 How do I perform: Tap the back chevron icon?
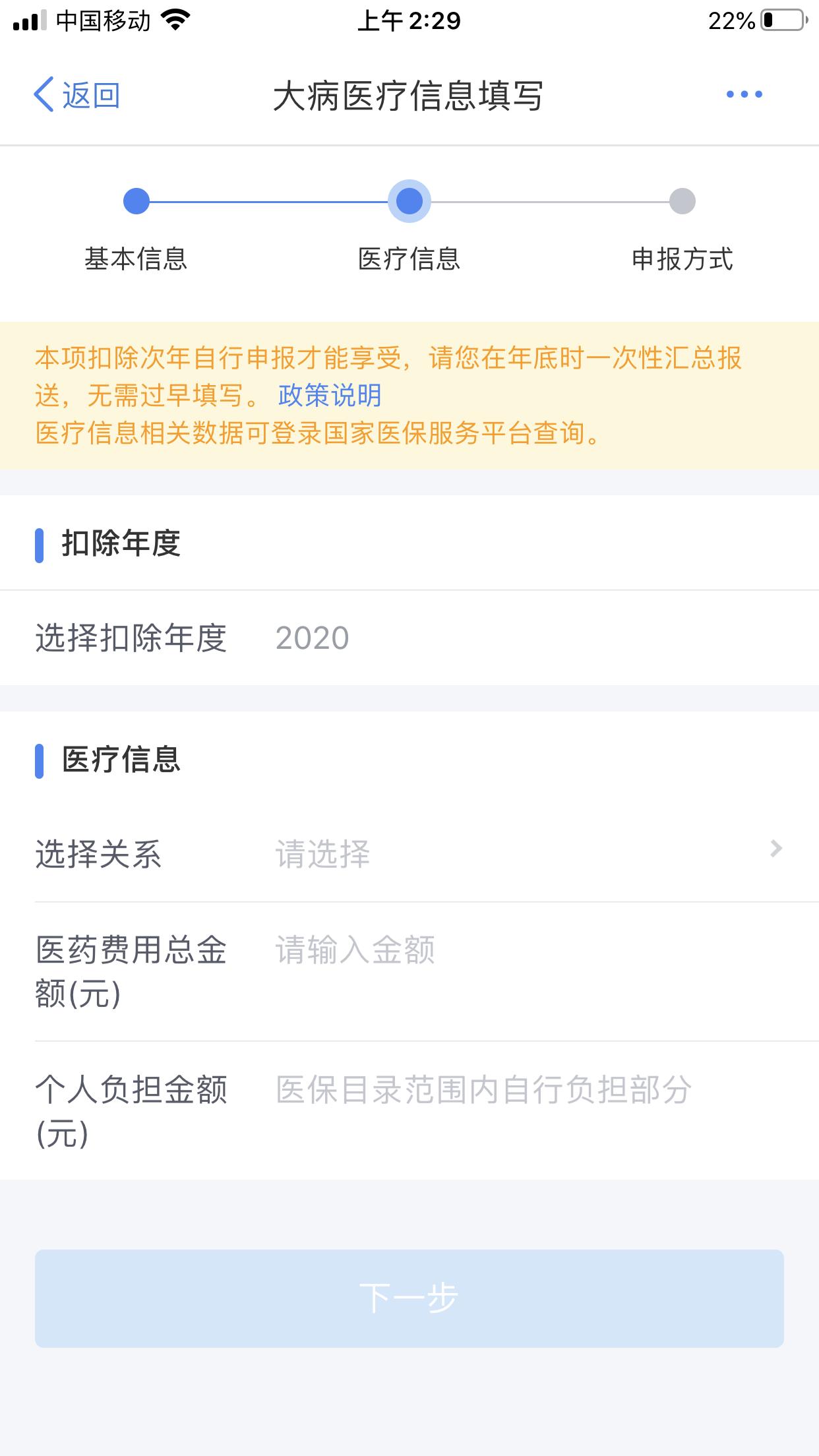click(44, 94)
